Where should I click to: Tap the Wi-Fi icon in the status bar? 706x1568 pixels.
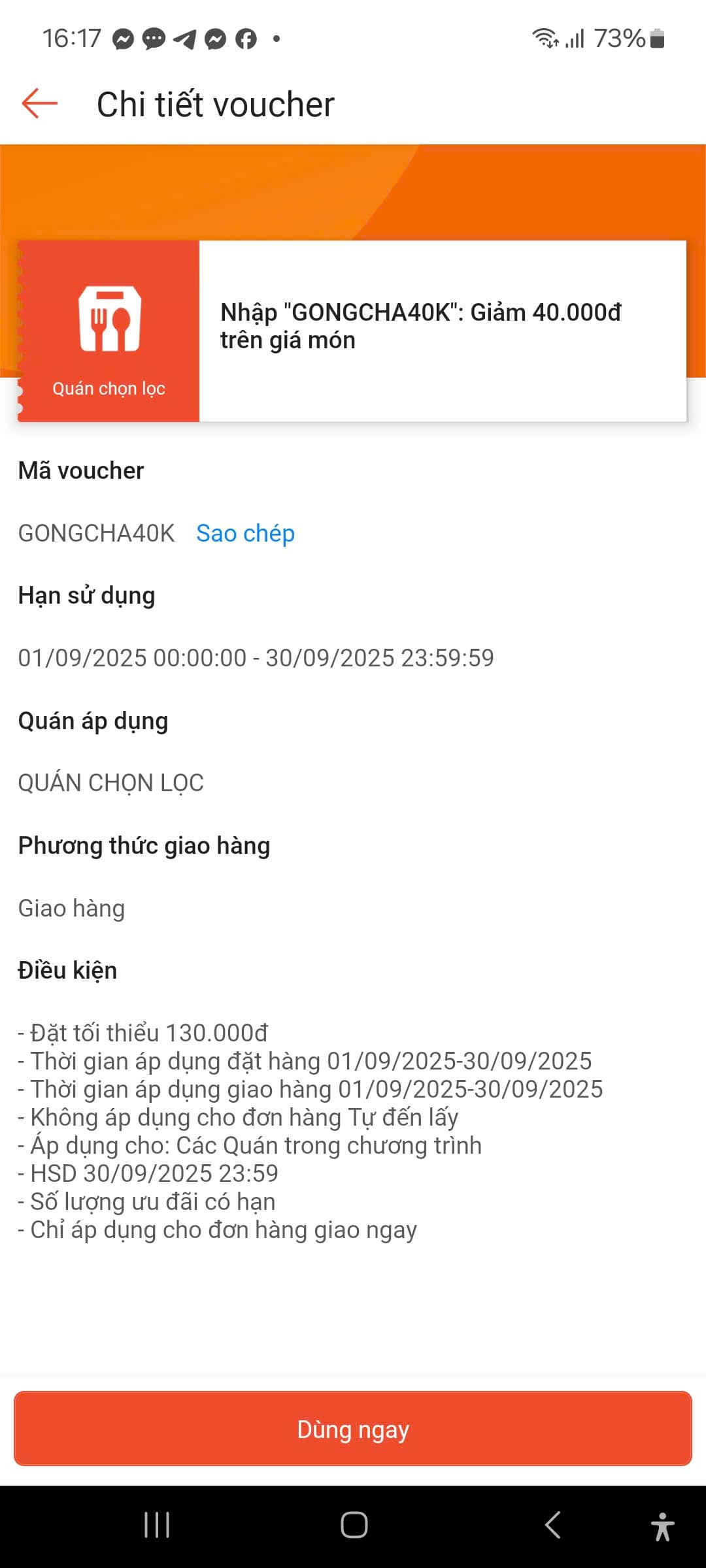544,37
